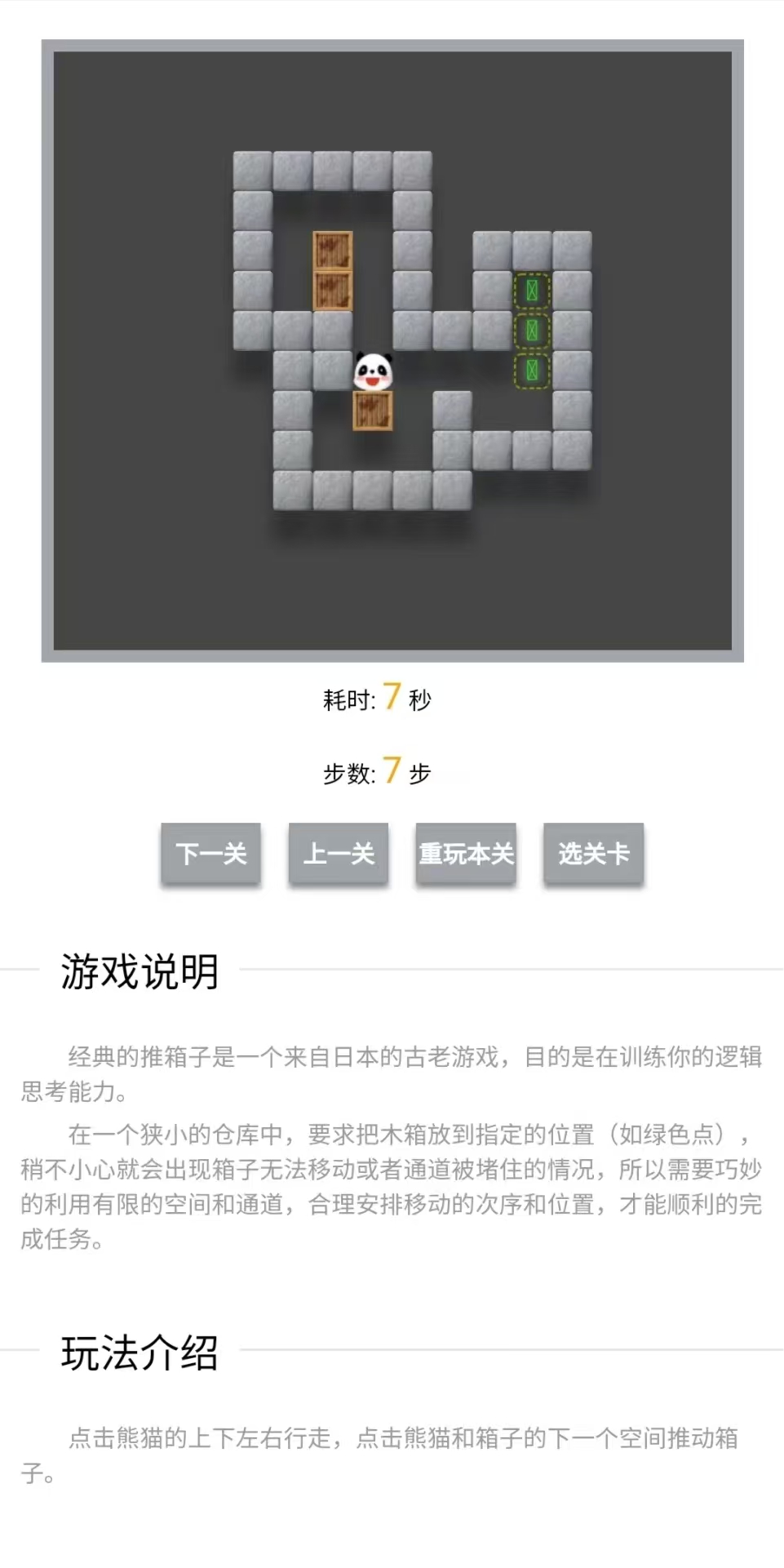
Task: Click the empty tile above the panda
Action: (x=374, y=331)
